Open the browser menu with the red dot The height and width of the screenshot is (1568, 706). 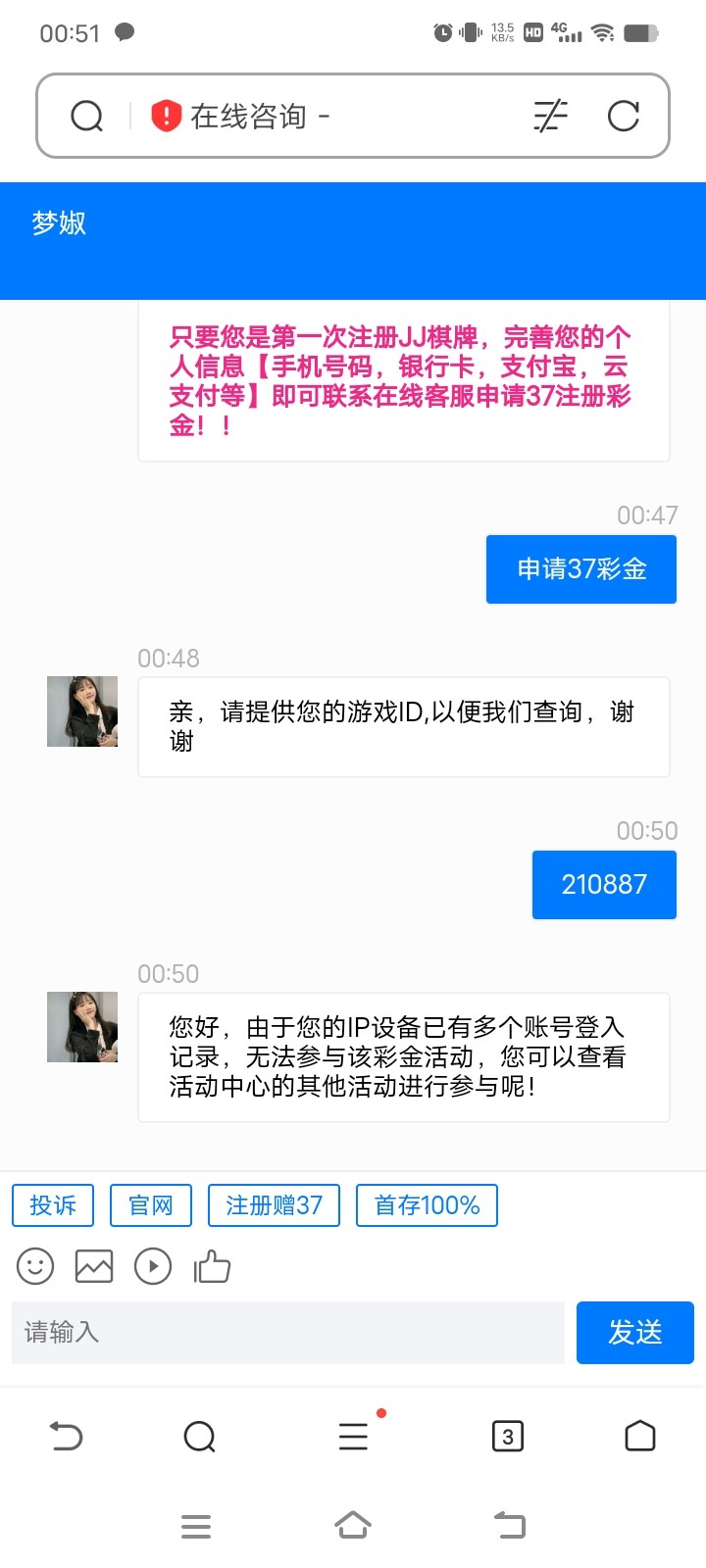[x=353, y=1437]
